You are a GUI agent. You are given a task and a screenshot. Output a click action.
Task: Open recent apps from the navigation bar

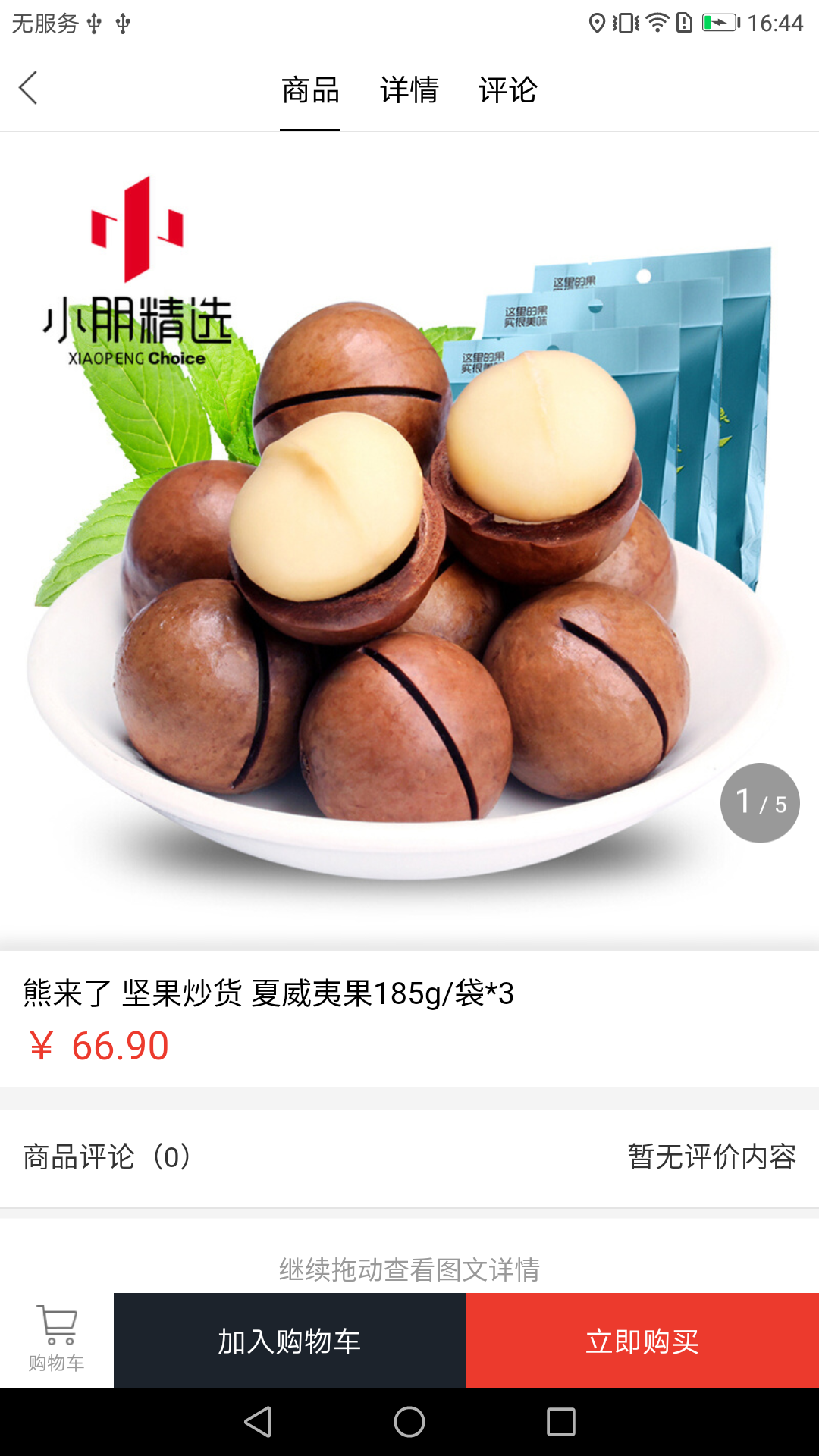(561, 1422)
